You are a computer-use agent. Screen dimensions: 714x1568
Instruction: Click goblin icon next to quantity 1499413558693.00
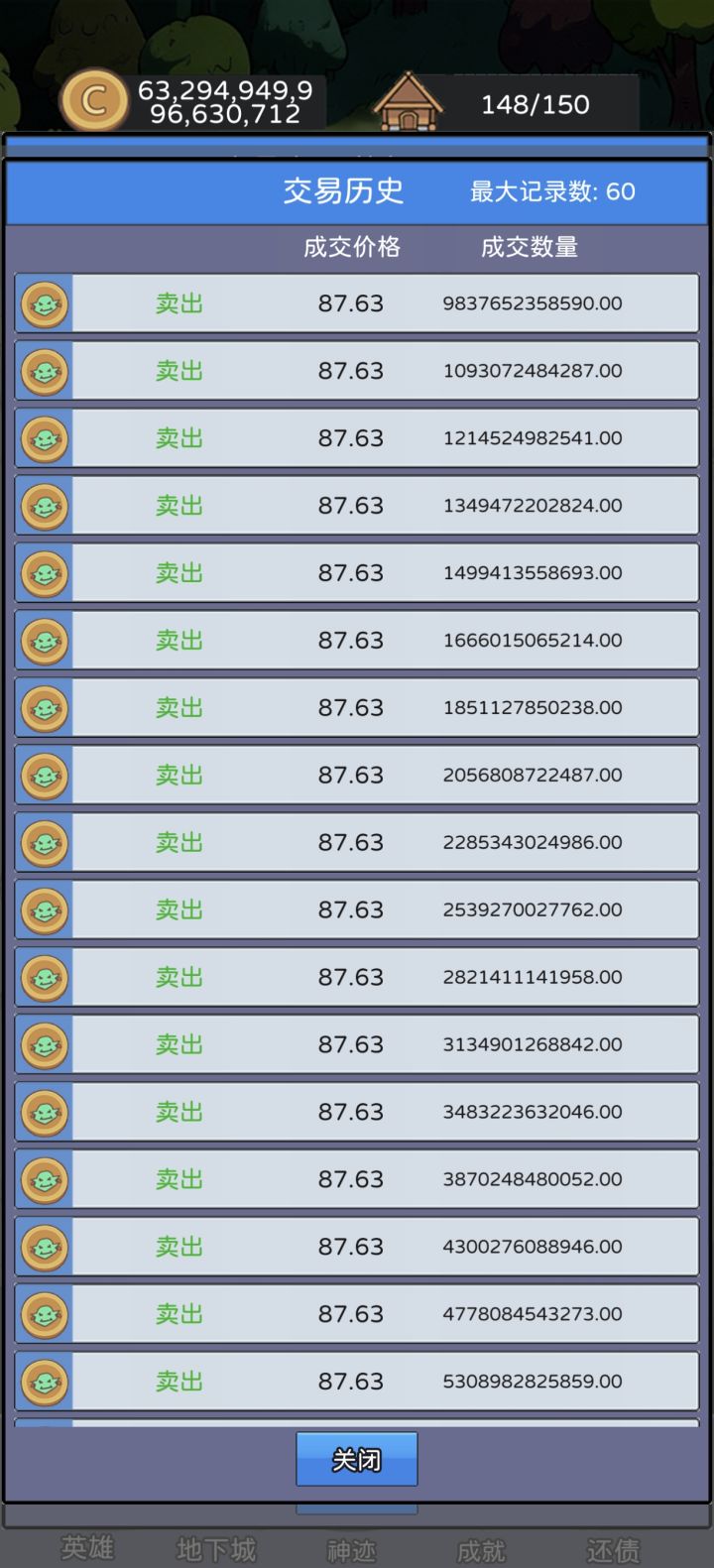coord(45,572)
